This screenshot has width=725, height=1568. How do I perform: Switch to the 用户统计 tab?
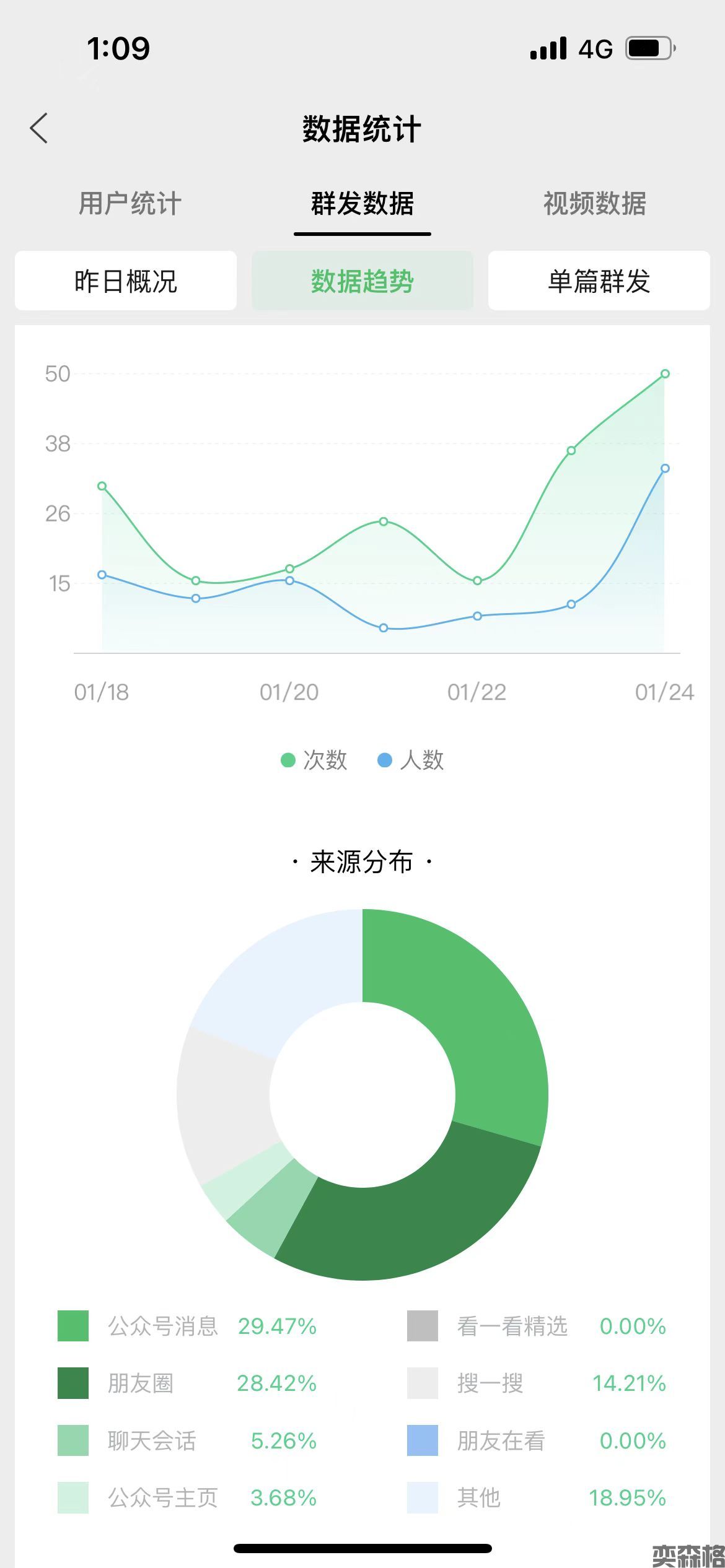[x=130, y=204]
